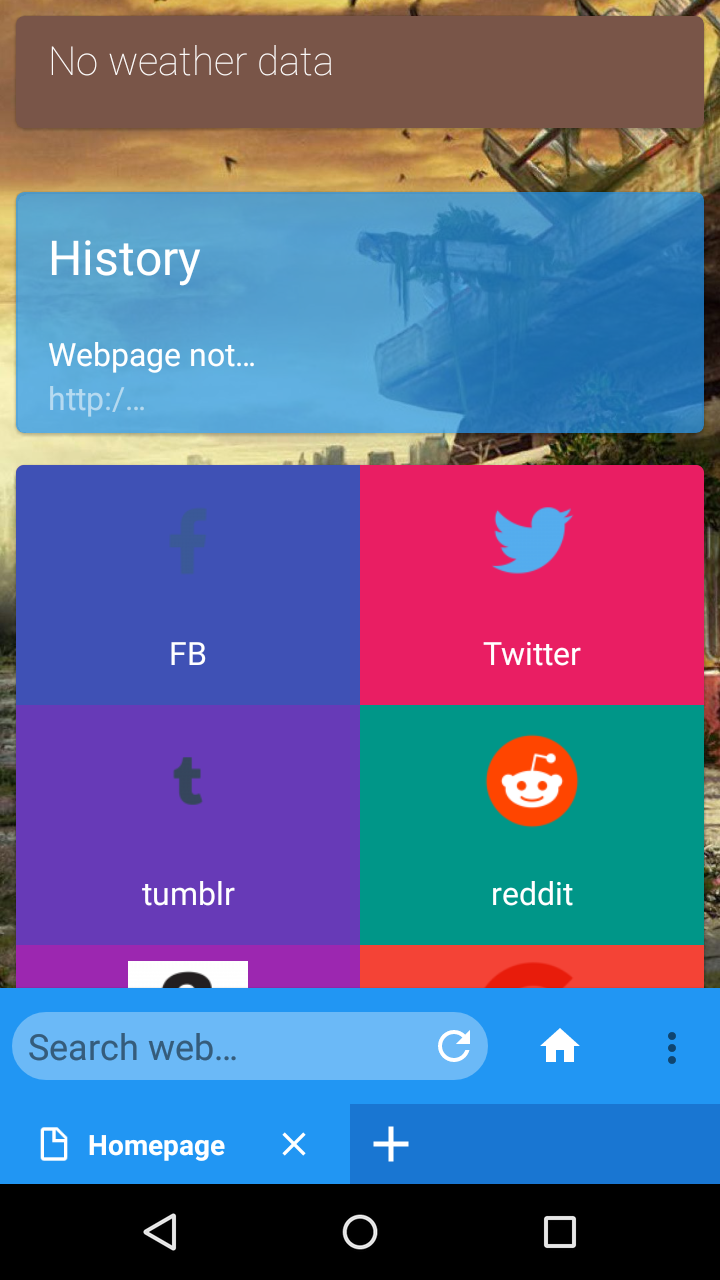720x1280 pixels.
Task: Open the browser overflow menu
Action: [x=672, y=1046]
